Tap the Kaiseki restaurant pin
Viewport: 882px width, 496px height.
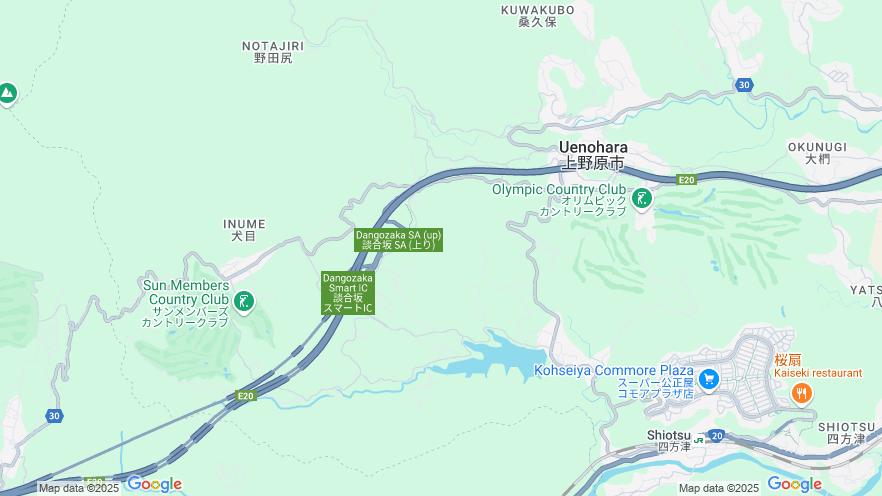(801, 393)
